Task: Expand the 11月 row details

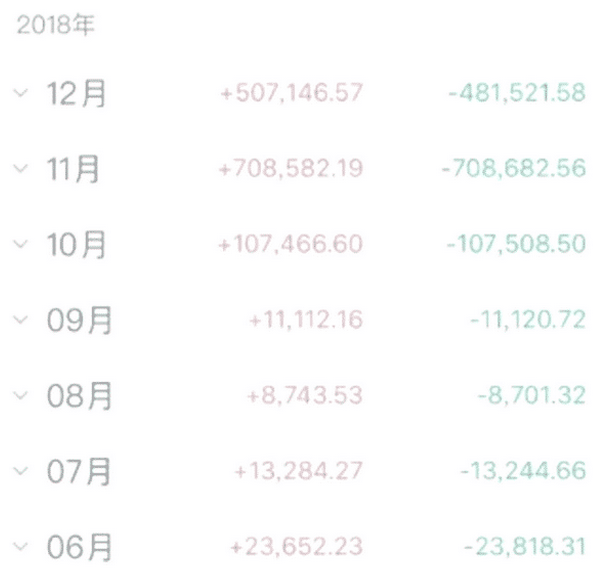Action: pos(20,169)
